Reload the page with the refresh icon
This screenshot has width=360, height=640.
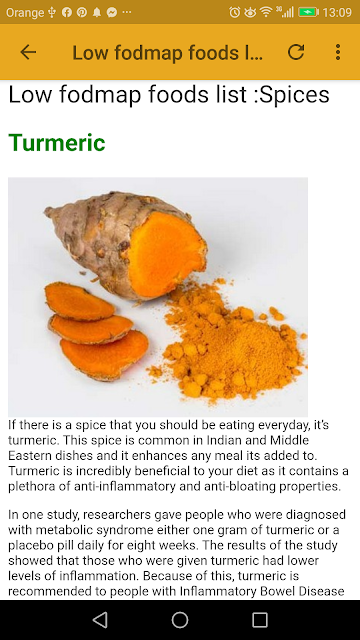click(x=296, y=52)
